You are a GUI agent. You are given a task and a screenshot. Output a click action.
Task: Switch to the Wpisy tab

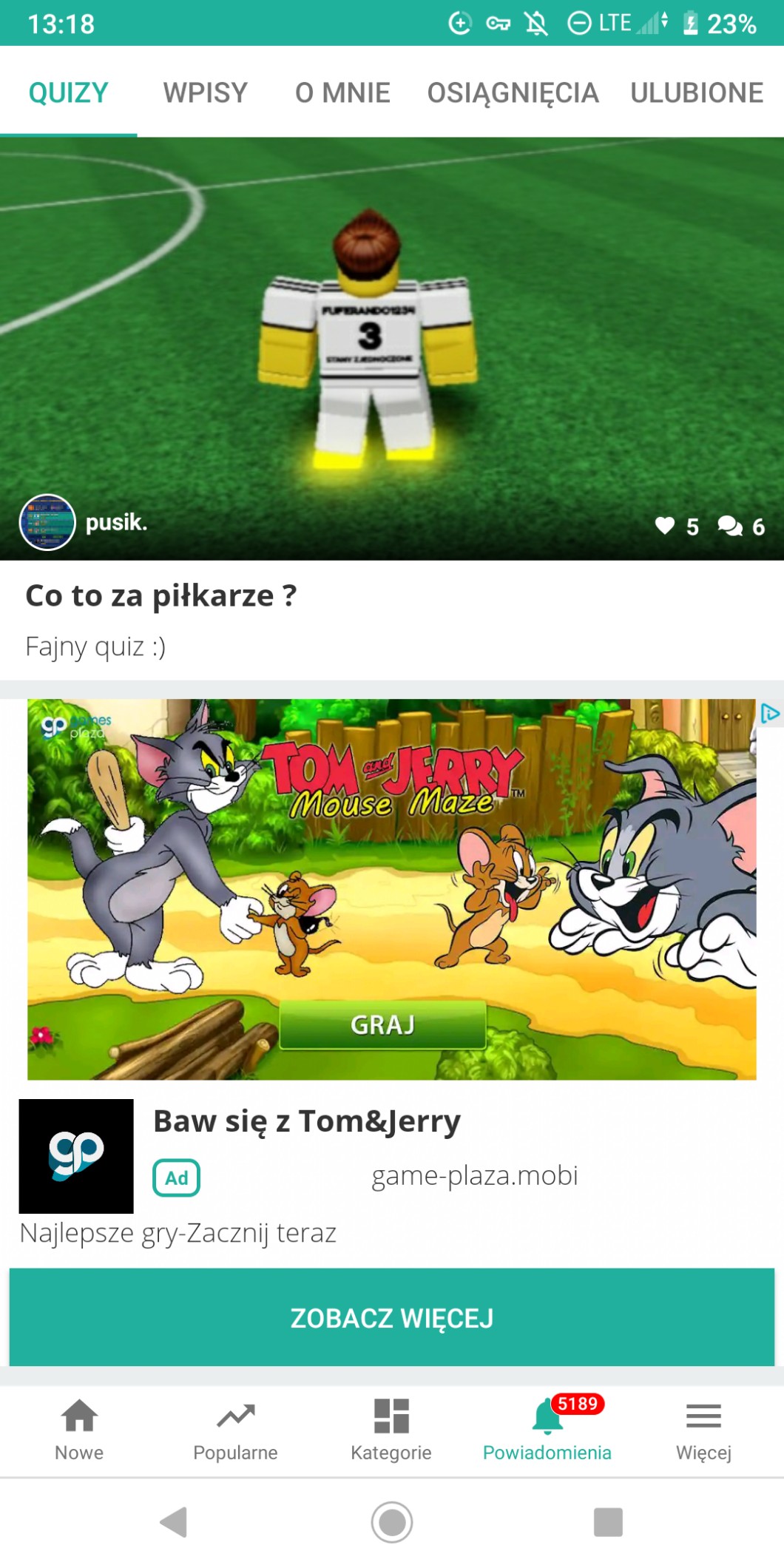205,92
